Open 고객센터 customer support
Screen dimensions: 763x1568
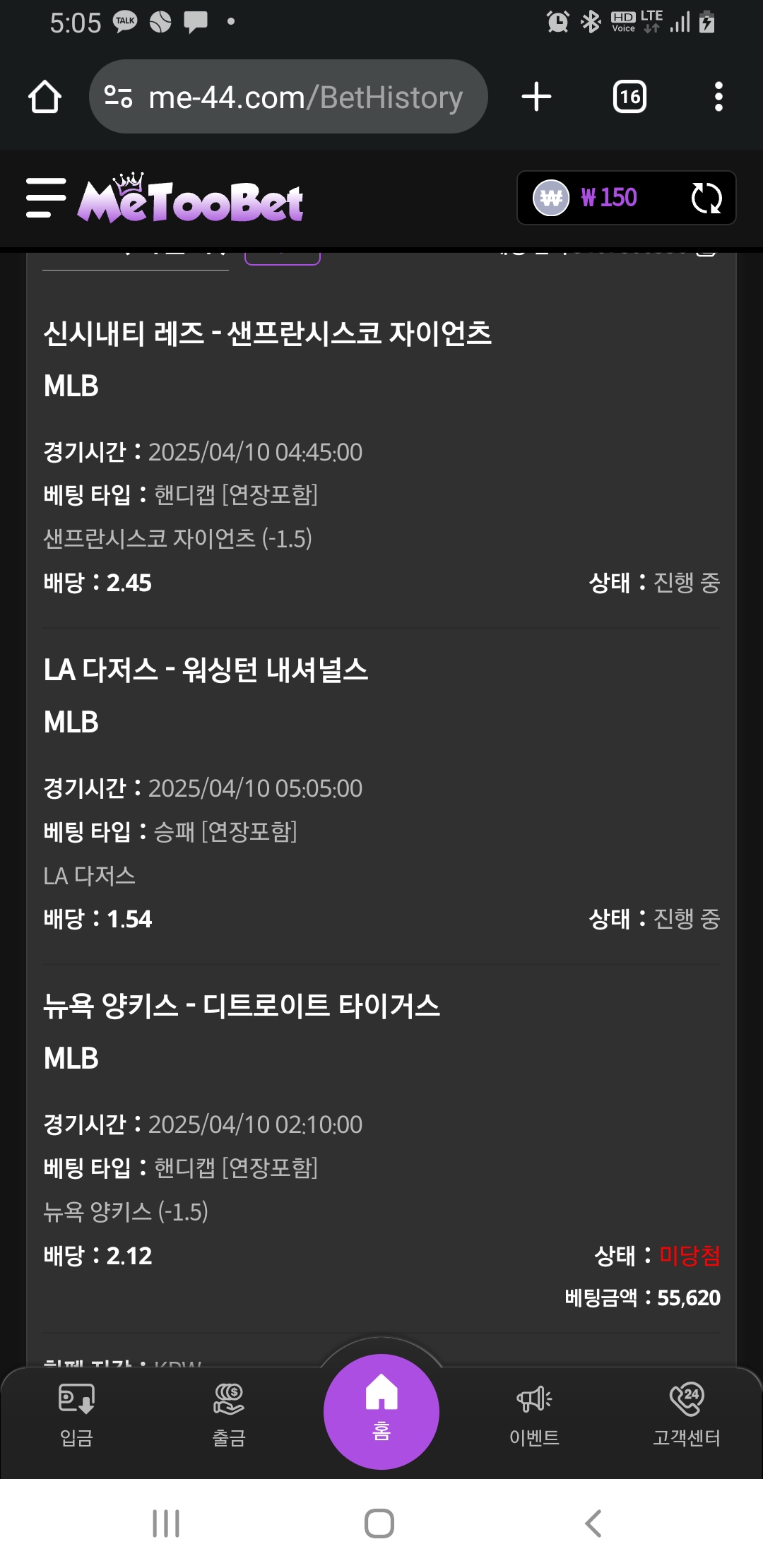coord(687,1415)
